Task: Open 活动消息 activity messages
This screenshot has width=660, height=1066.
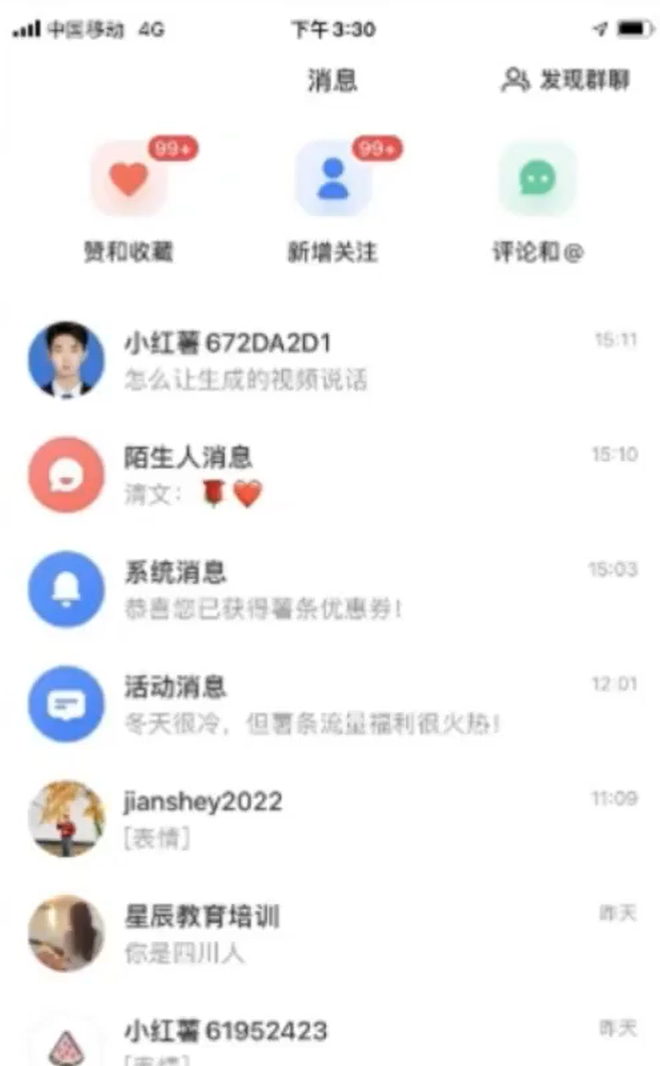Action: pos(330,704)
